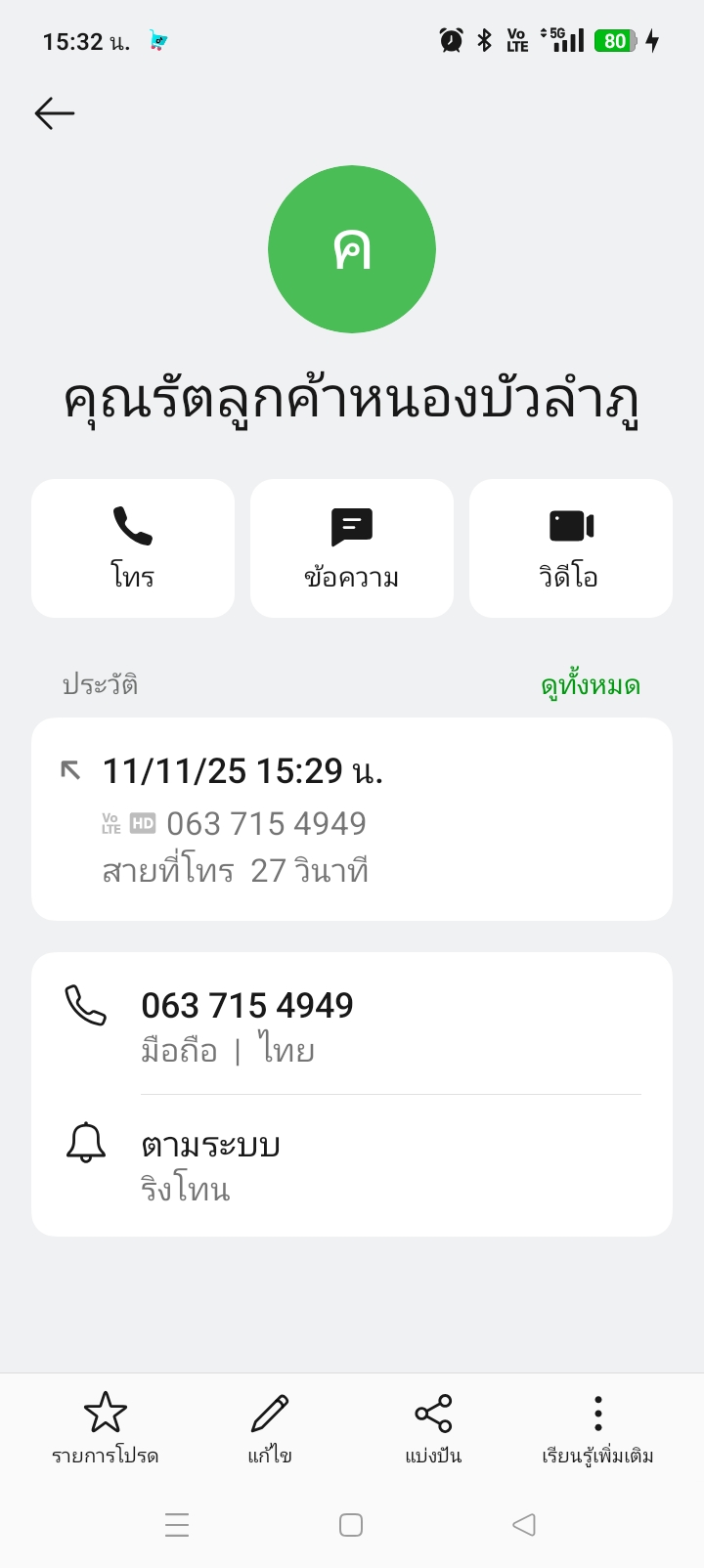Open ข้อความ to send a message

352,547
